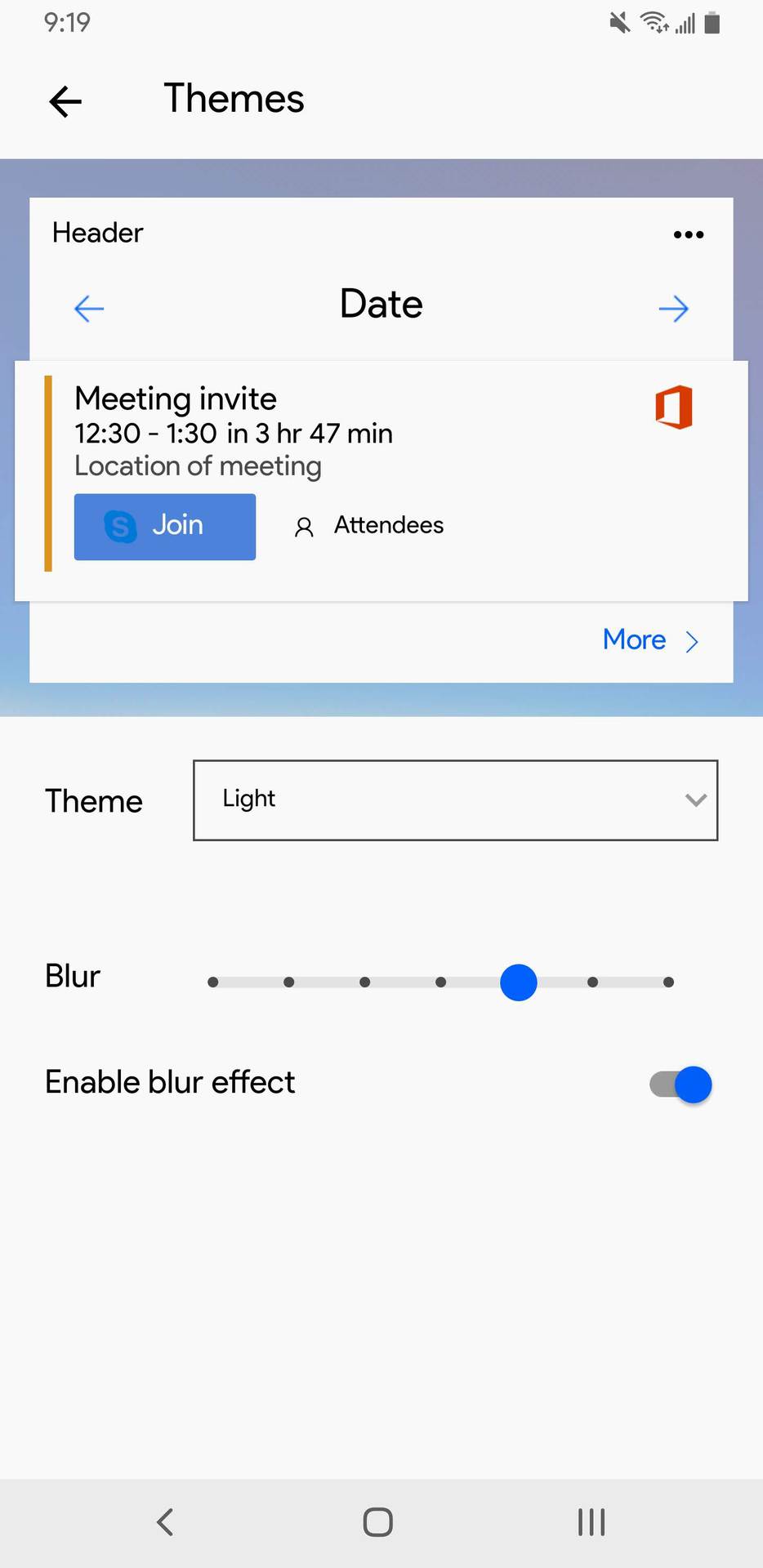Open the Header widget overflow menu

(x=688, y=234)
